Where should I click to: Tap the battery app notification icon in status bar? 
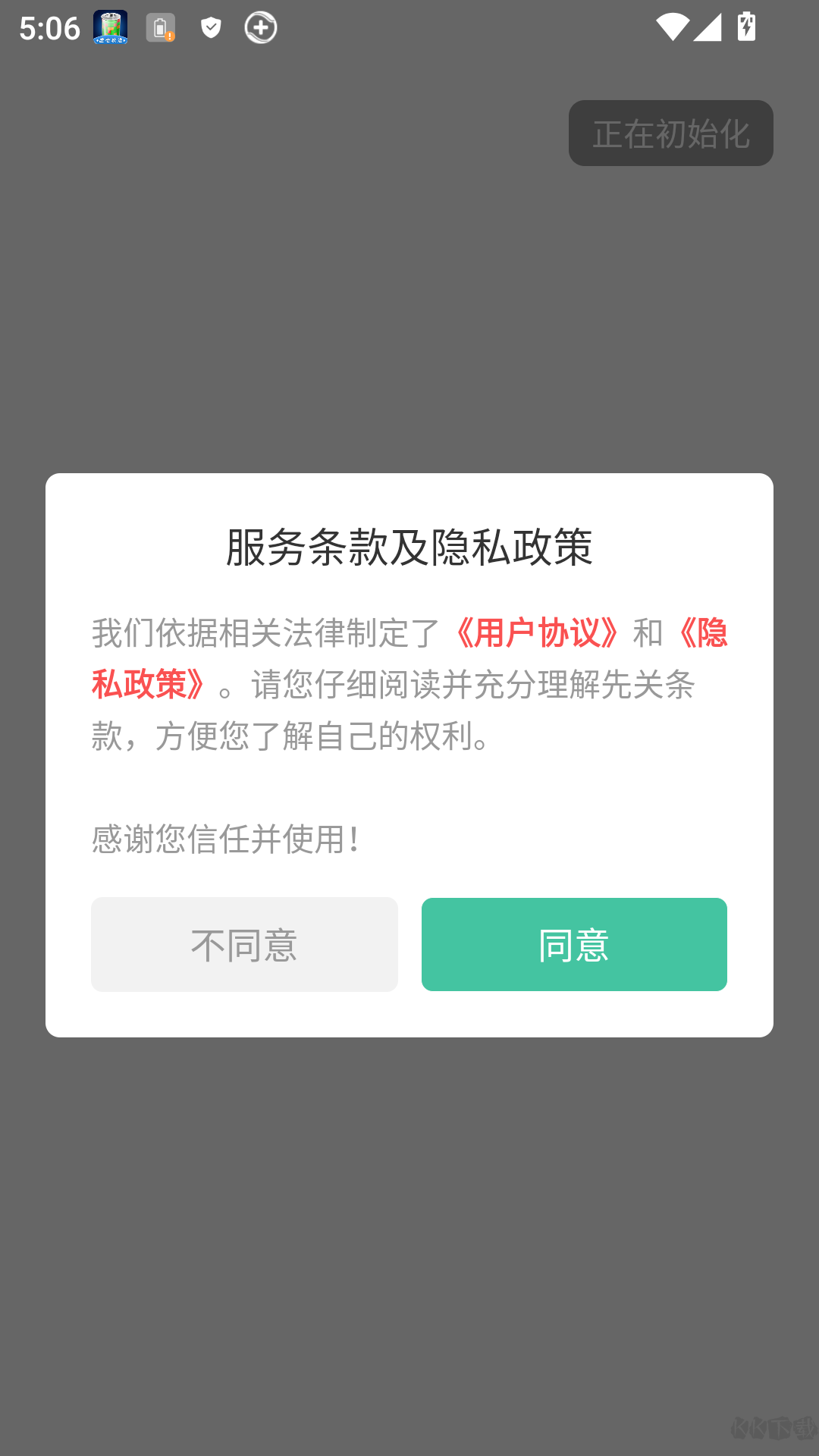click(110, 27)
